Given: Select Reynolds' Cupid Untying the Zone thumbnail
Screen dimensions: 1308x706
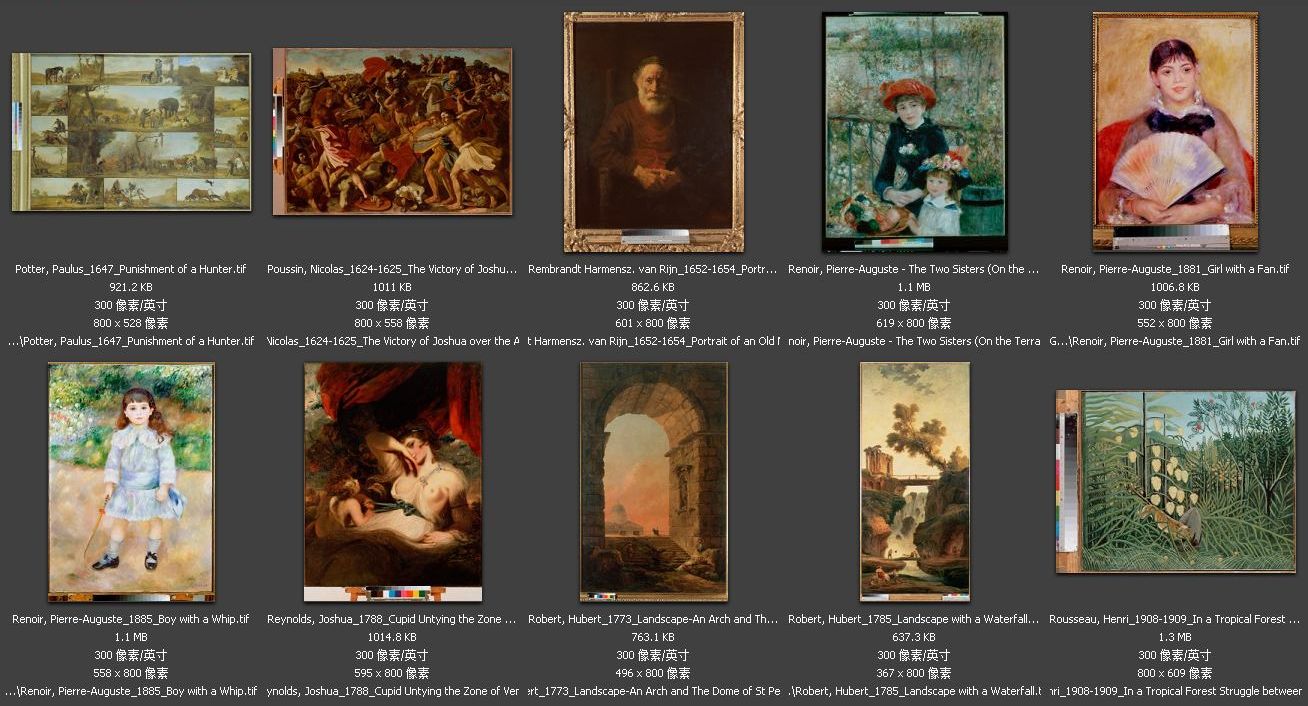Looking at the screenshot, I should pyautogui.click(x=392, y=481).
